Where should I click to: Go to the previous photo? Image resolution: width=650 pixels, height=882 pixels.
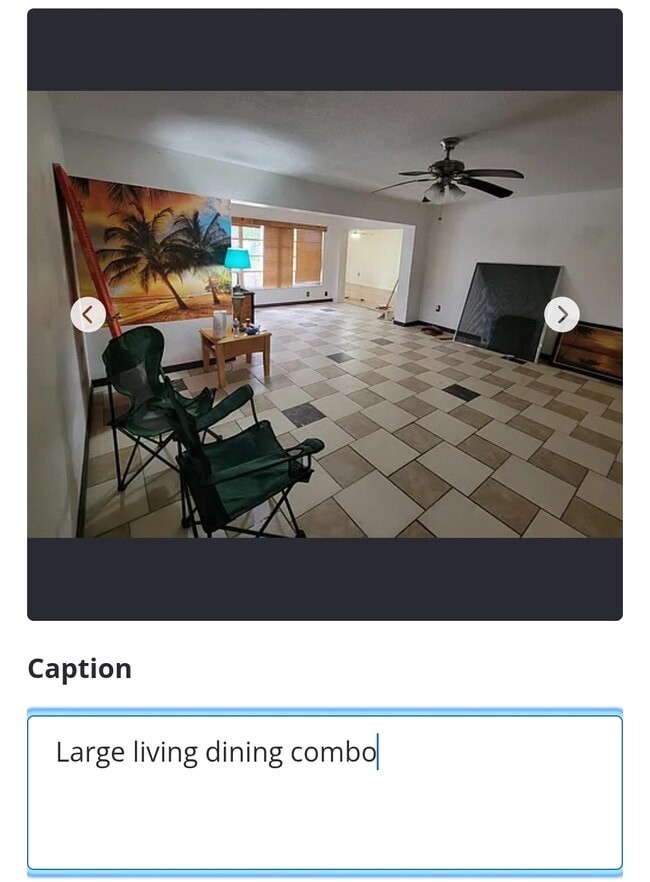point(88,315)
